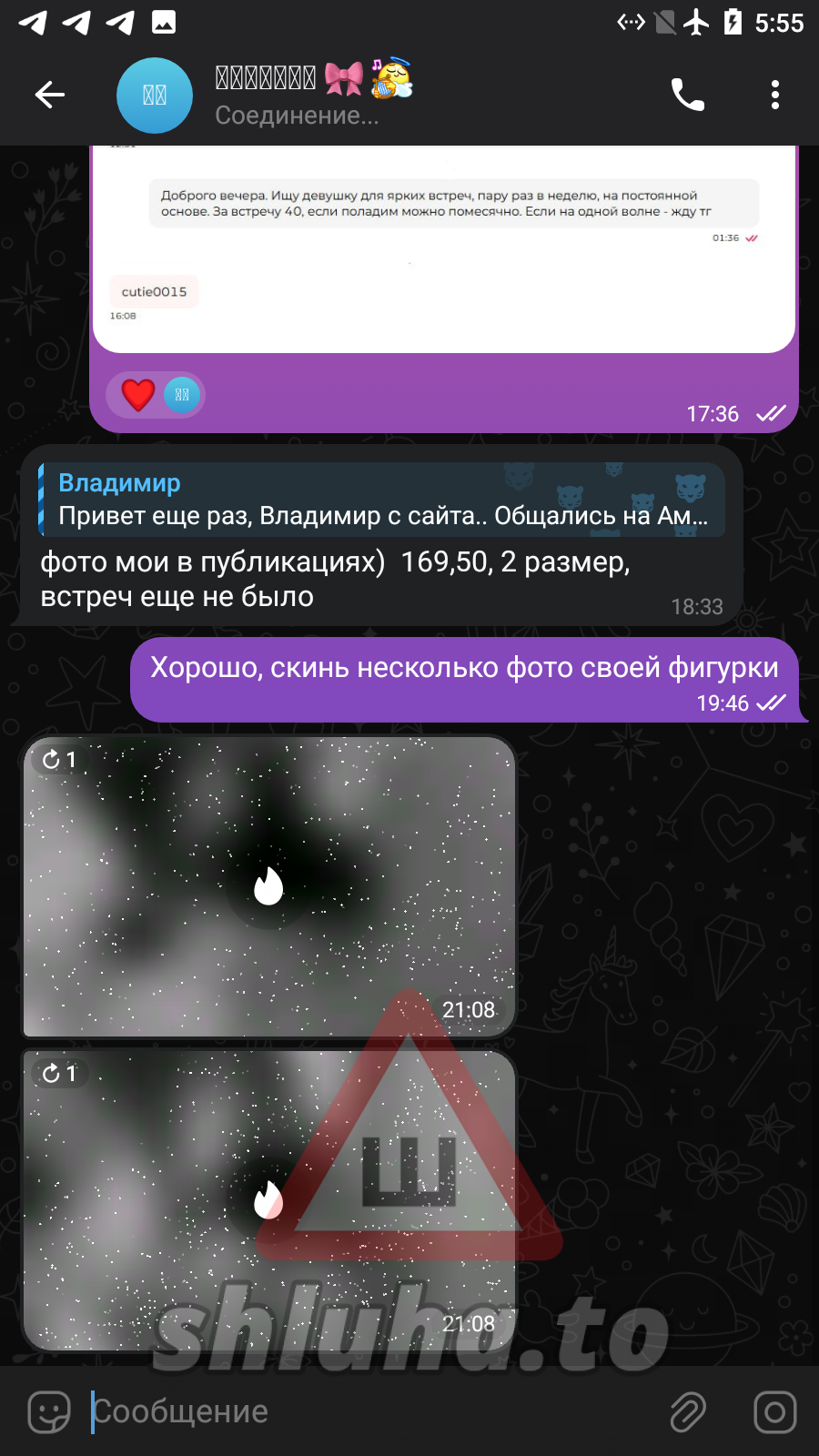Open the forwarded screenshot sent at 17:36

coord(444,250)
